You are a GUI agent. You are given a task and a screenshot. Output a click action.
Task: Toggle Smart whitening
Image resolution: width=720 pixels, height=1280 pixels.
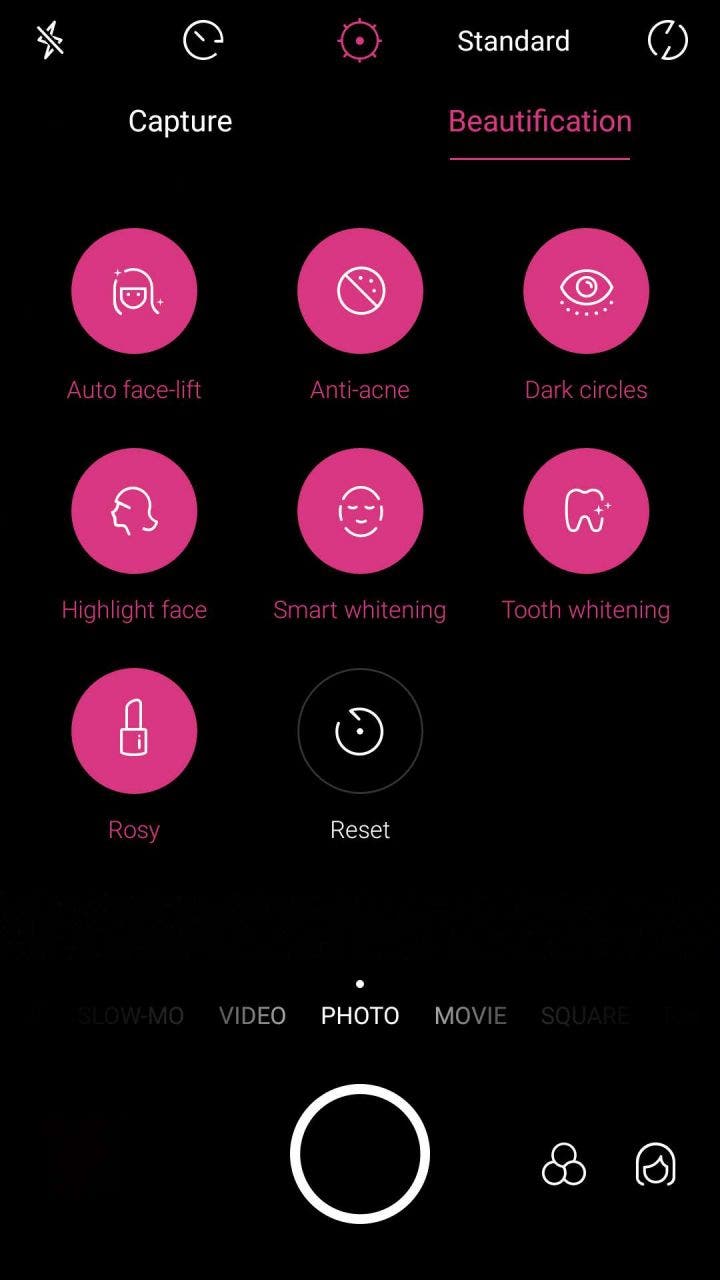pyautogui.click(x=360, y=511)
